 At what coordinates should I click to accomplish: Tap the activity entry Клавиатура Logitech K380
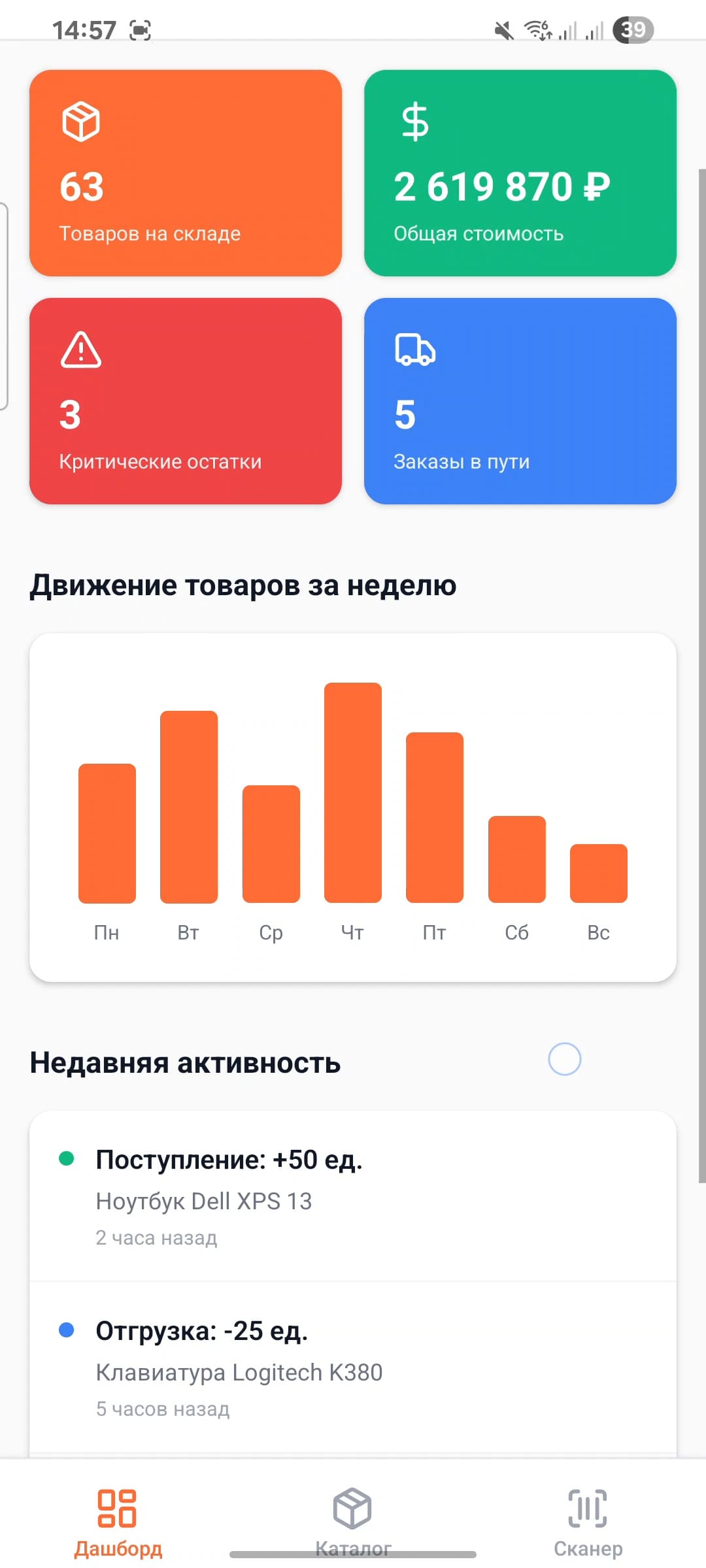239,1372
